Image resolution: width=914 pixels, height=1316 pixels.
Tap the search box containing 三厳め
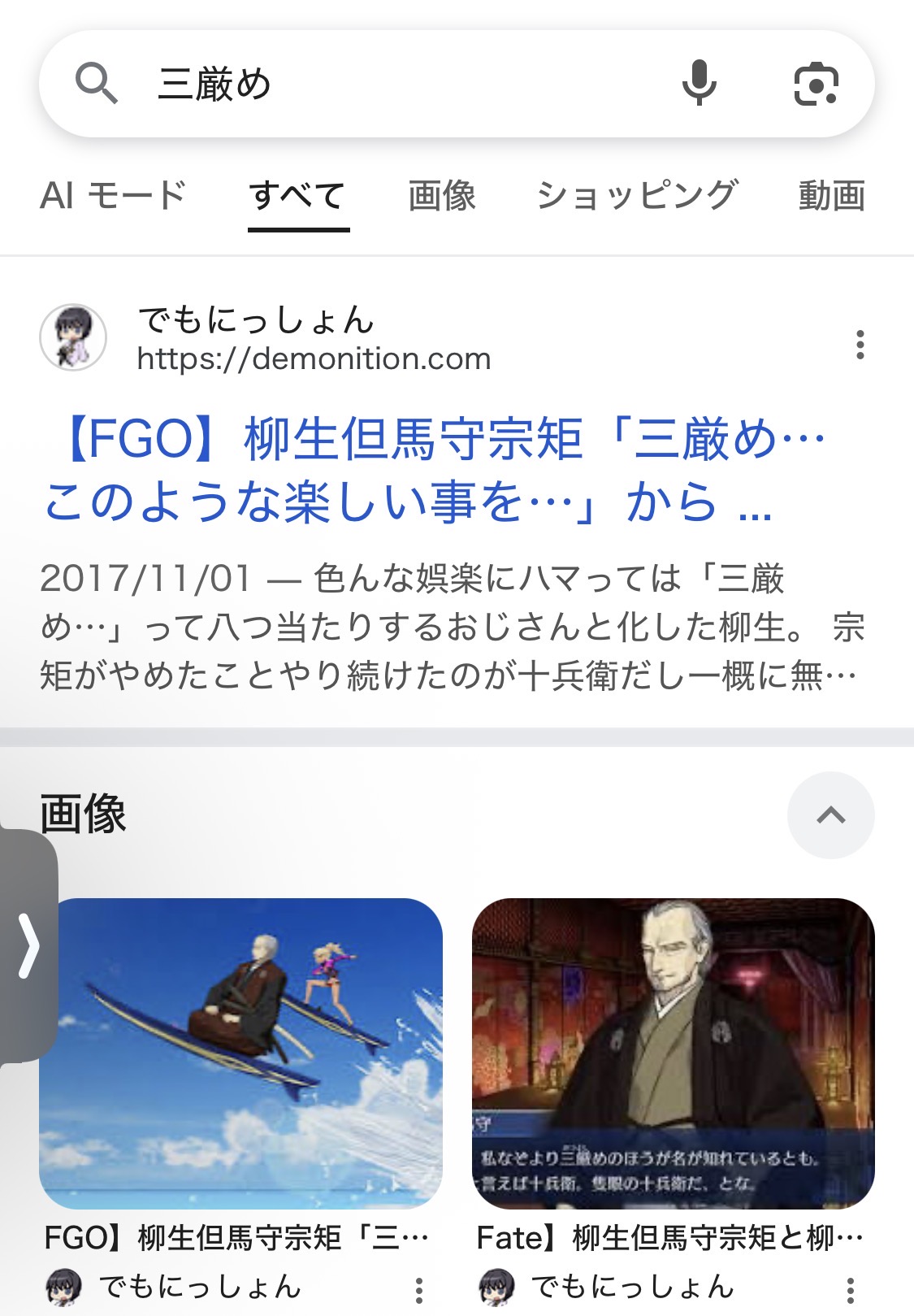(x=390, y=84)
